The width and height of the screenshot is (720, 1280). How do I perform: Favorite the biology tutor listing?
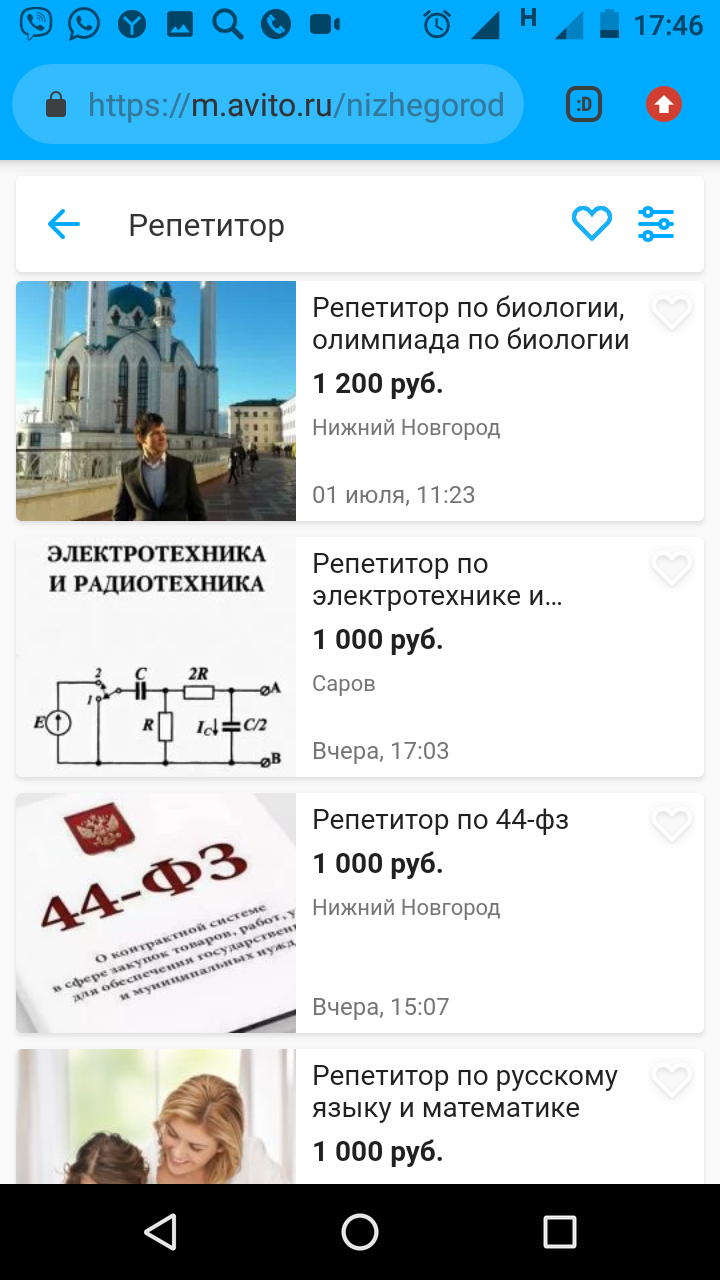671,313
